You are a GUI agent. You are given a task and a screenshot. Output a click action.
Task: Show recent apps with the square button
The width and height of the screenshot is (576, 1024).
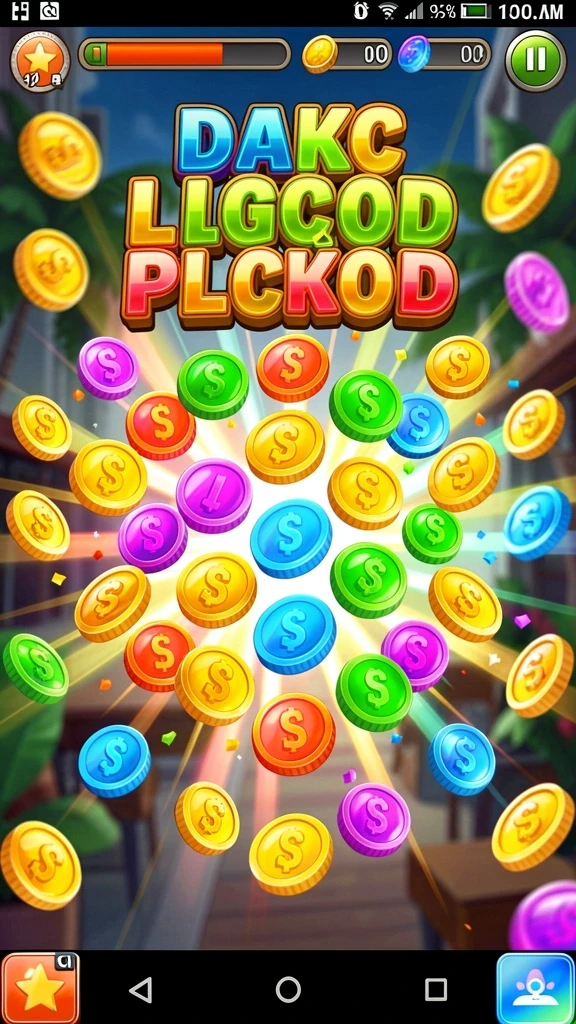[x=436, y=989]
